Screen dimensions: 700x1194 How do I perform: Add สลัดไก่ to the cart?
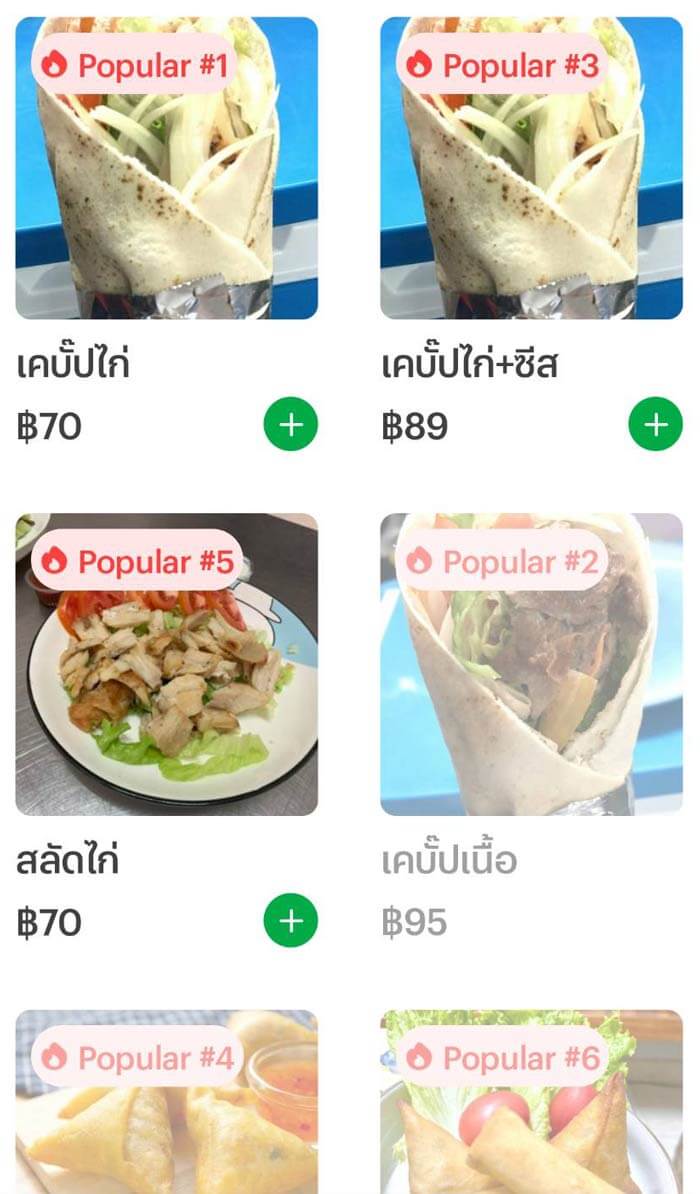coord(290,921)
